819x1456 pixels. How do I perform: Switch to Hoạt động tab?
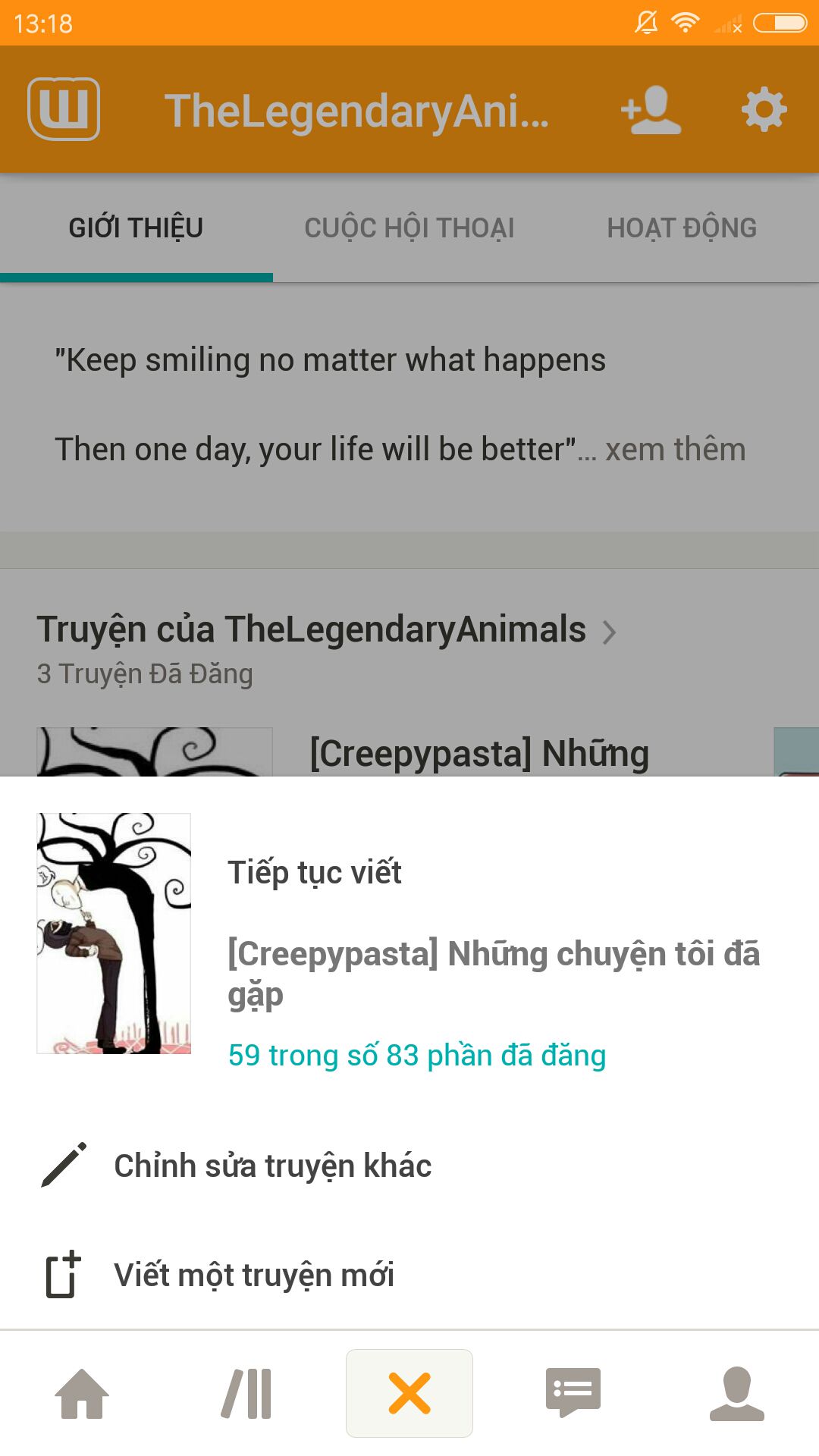[x=682, y=227]
